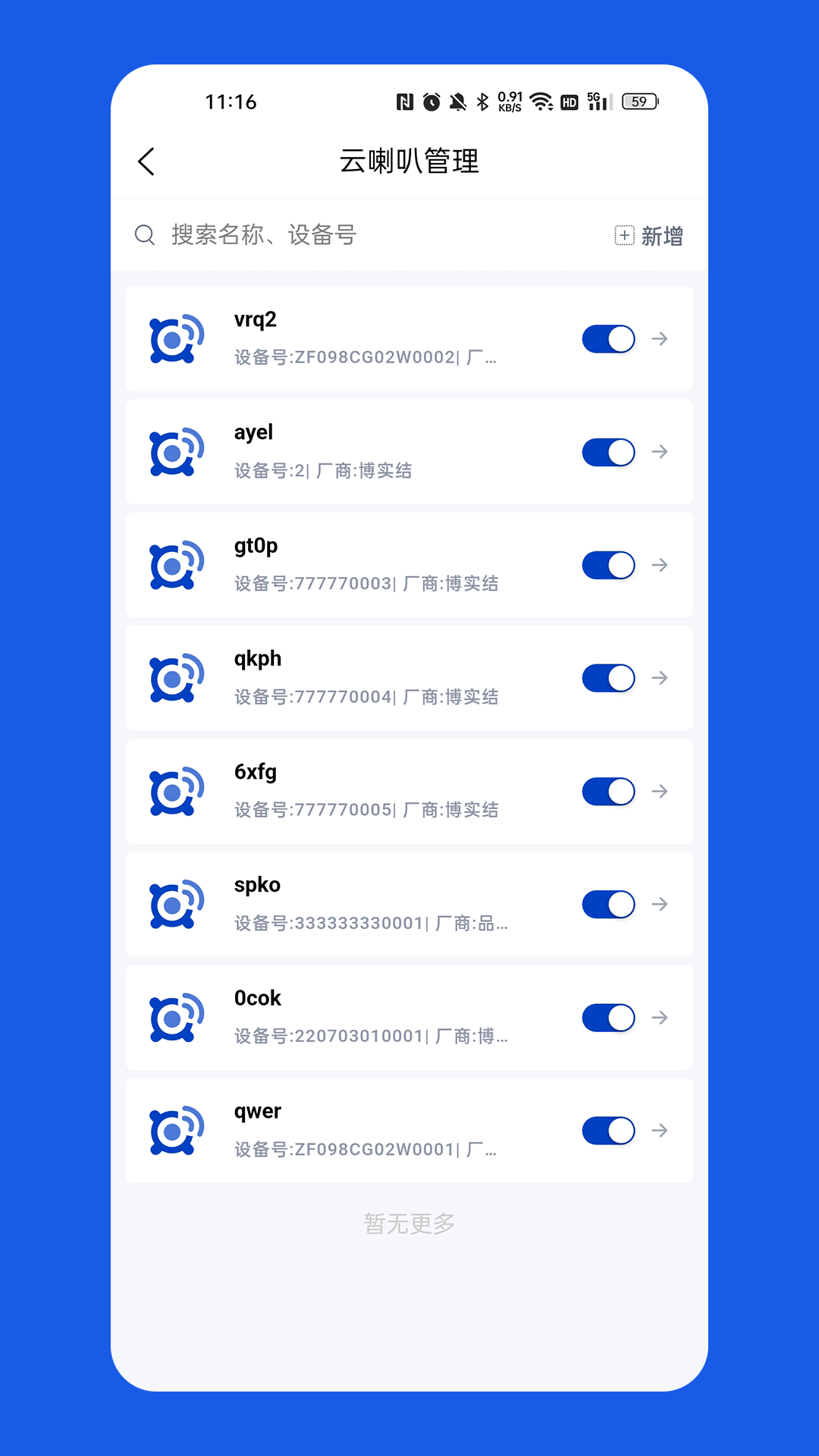Select the 云喇叭管理 title
The height and width of the screenshot is (1456, 819).
tap(409, 162)
